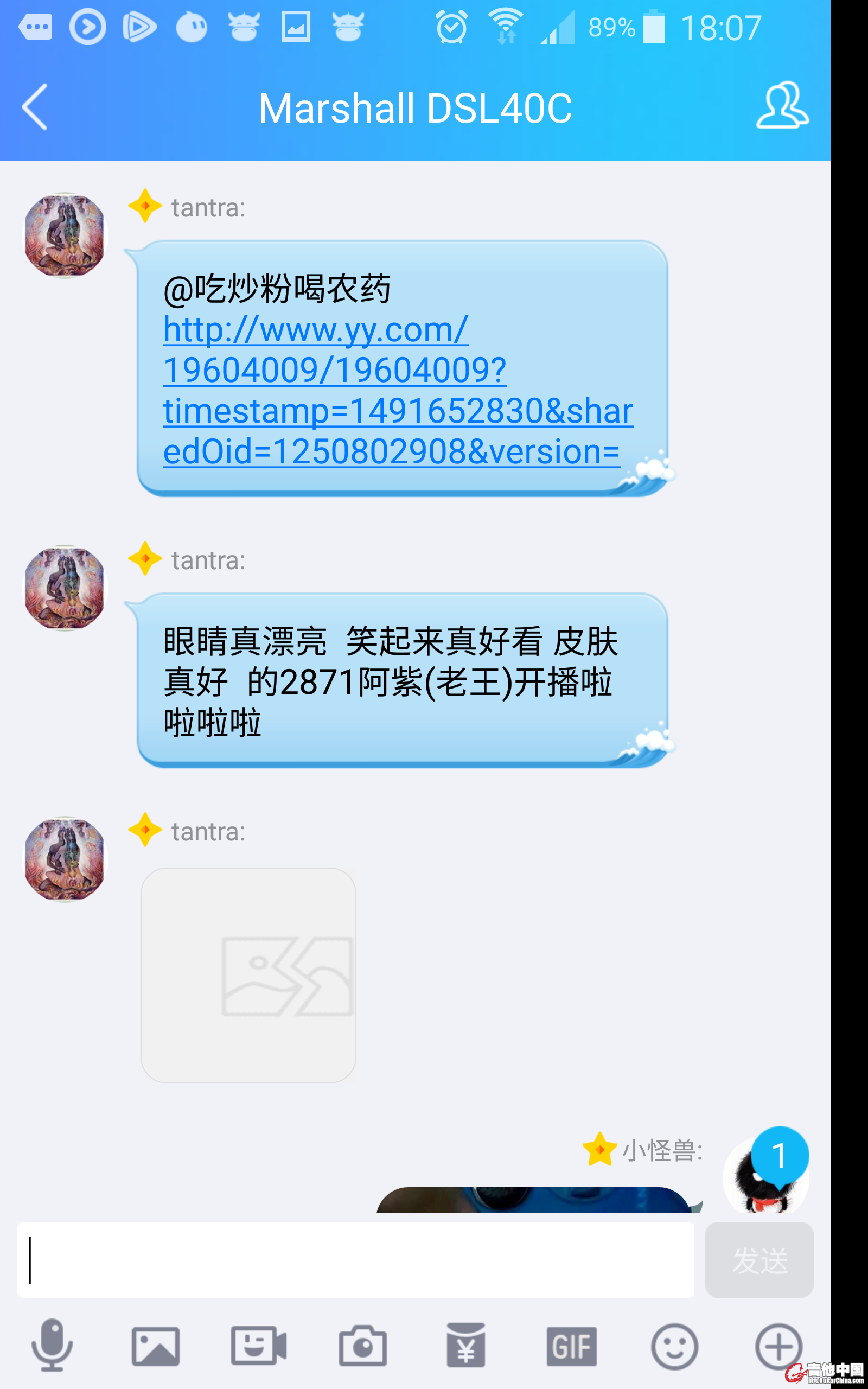Send a red packet with the yen icon

pos(465,1346)
